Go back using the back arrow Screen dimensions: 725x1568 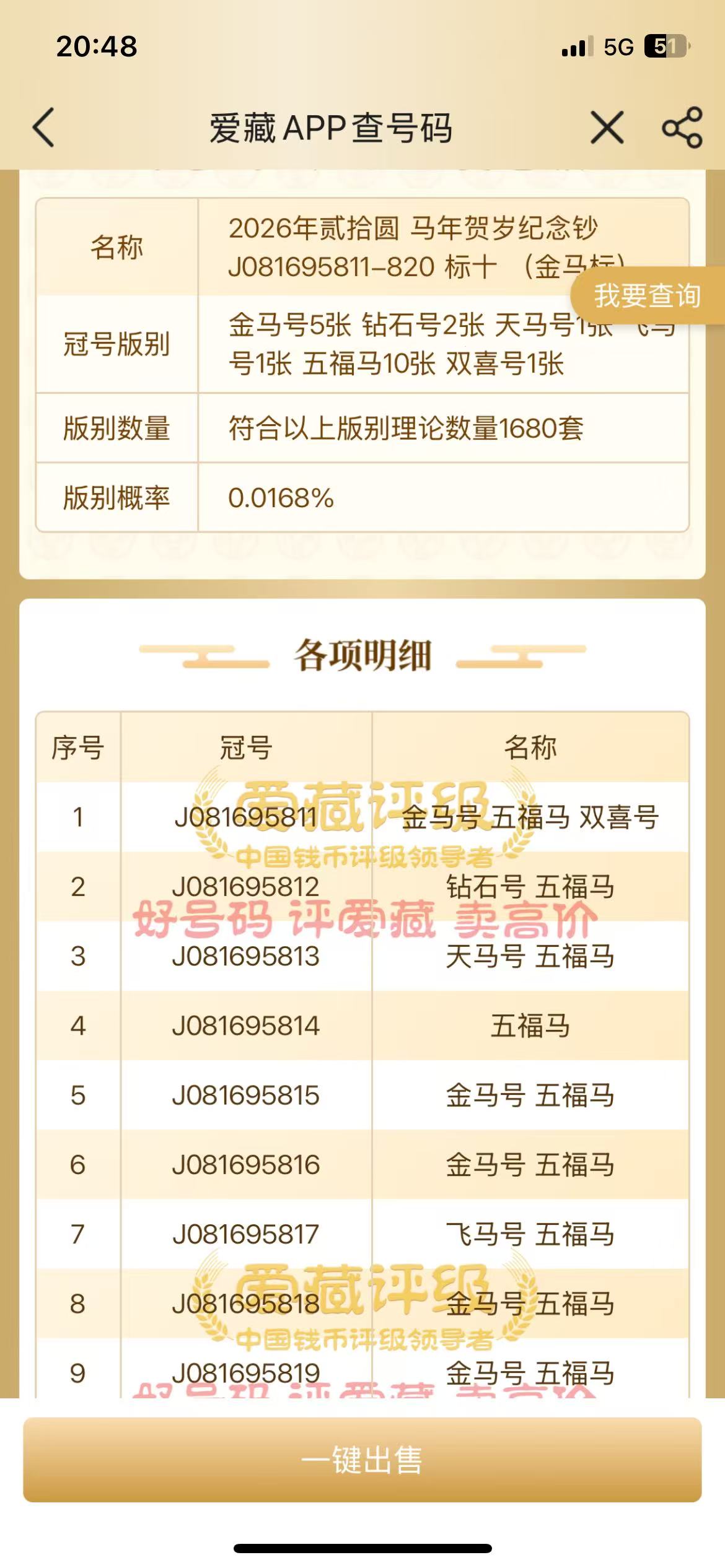(45, 128)
